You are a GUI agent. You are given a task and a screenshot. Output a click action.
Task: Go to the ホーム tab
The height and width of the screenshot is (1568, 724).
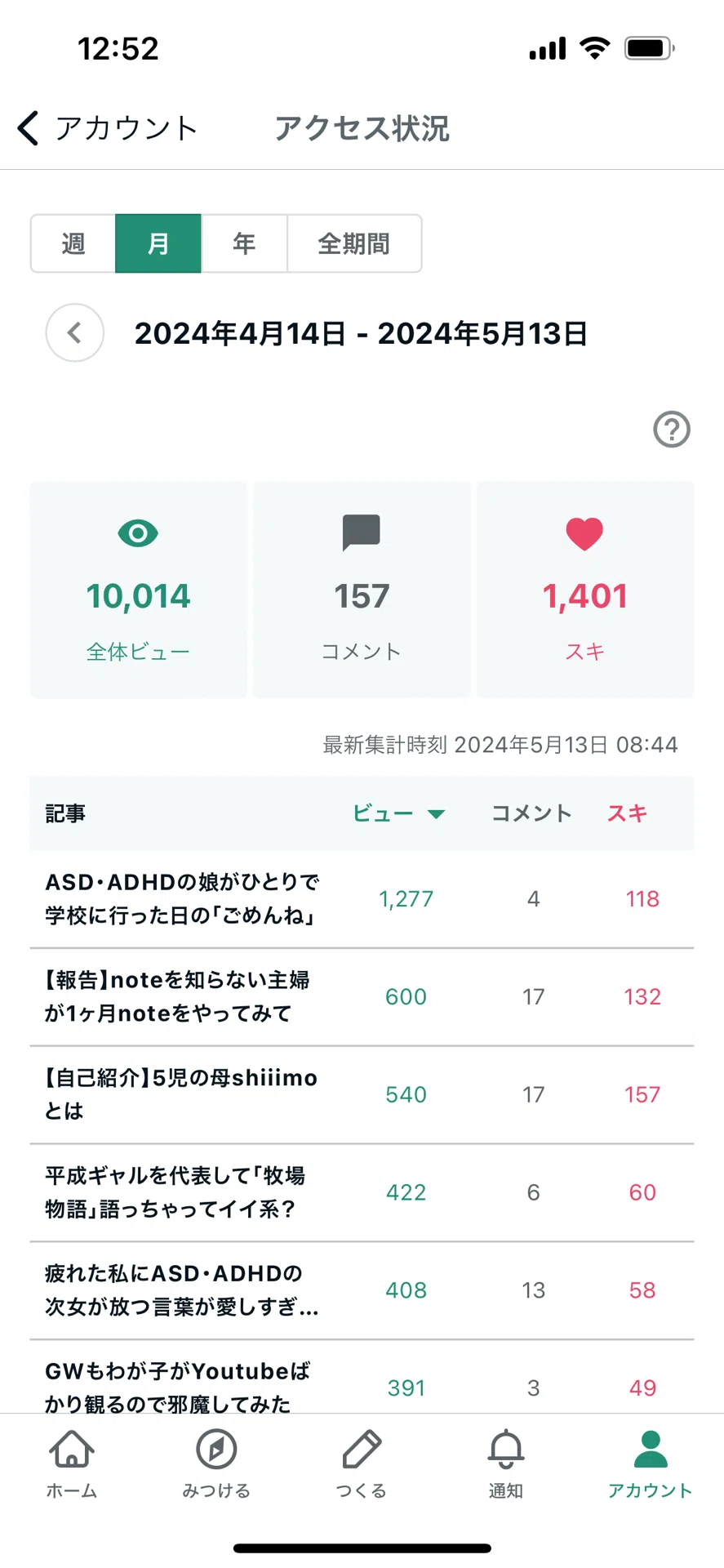(x=72, y=1464)
